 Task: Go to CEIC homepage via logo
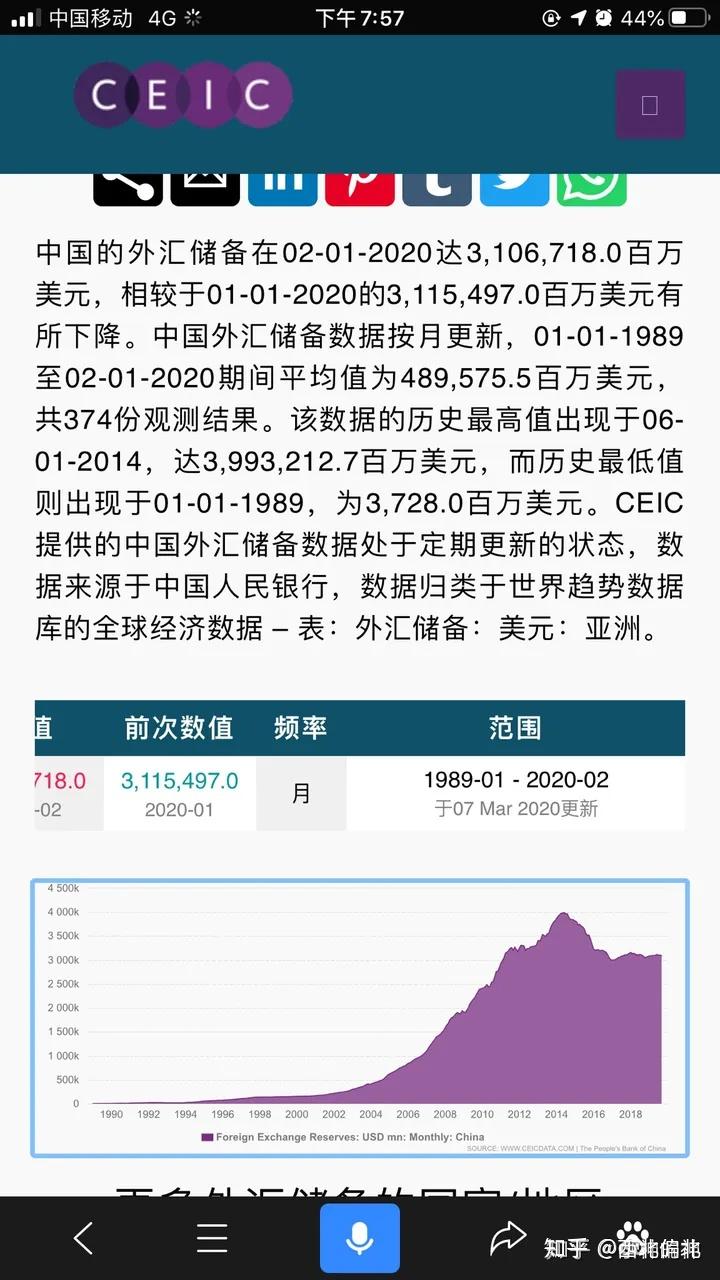(183, 96)
